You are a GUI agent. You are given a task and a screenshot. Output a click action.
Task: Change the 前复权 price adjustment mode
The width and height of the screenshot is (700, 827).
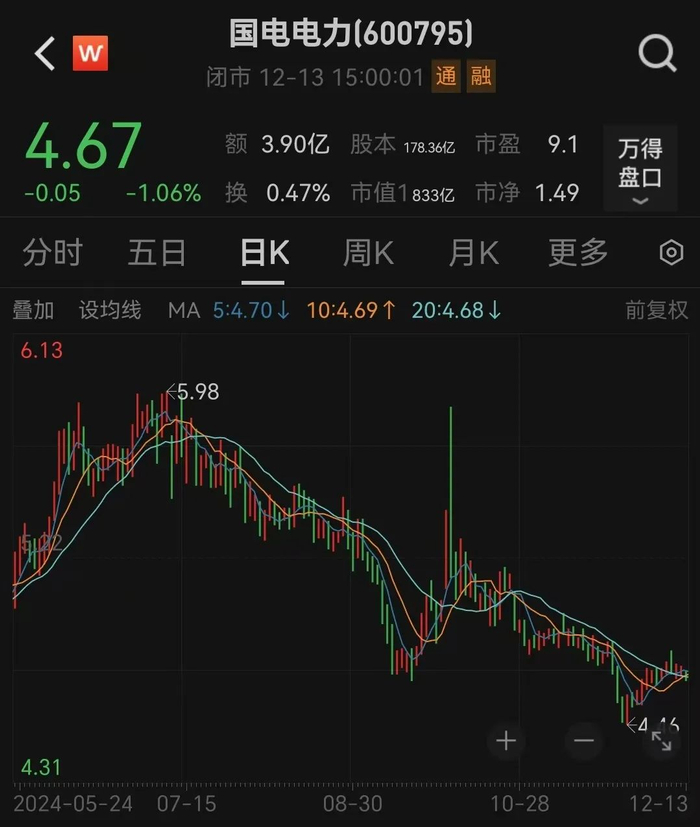pyautogui.click(x=657, y=310)
